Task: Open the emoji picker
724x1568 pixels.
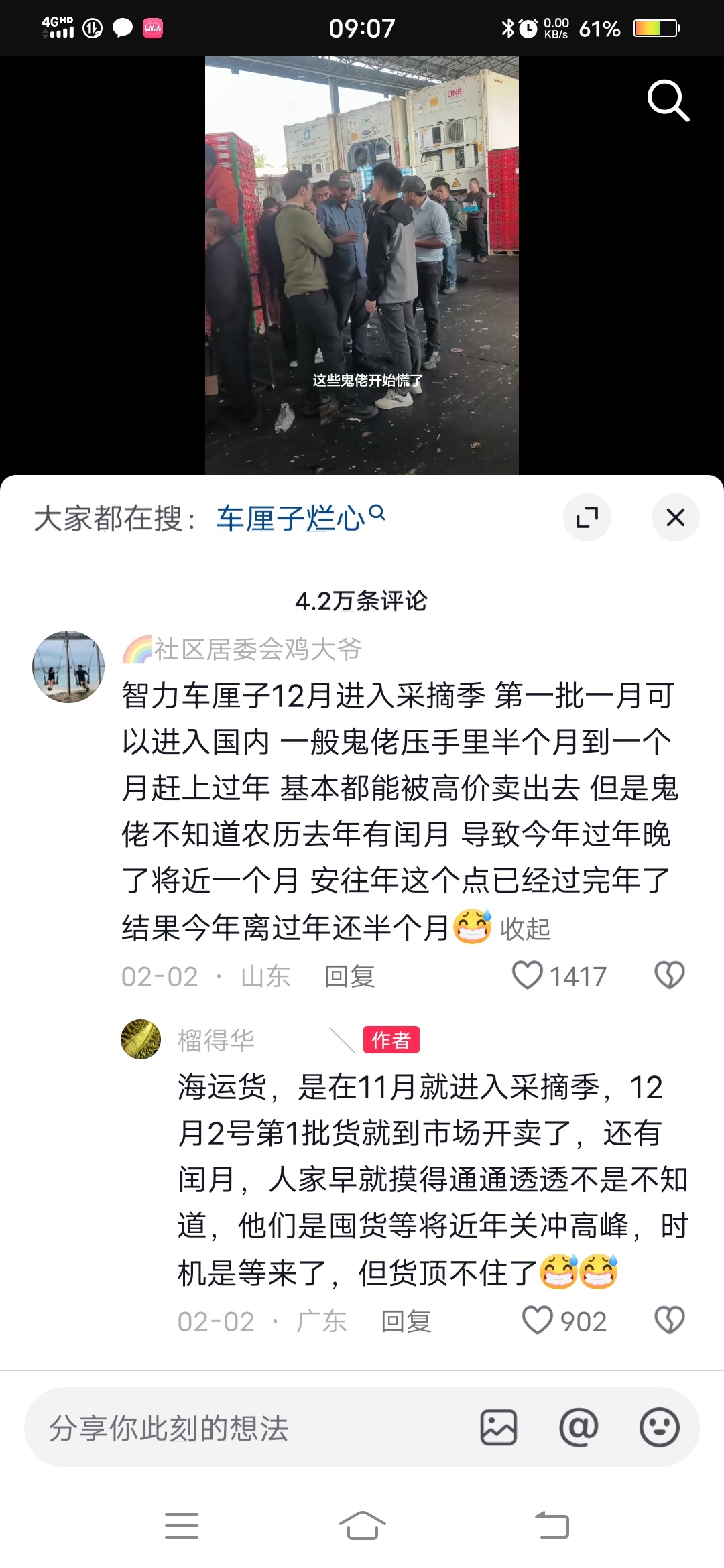Action: tap(659, 1428)
